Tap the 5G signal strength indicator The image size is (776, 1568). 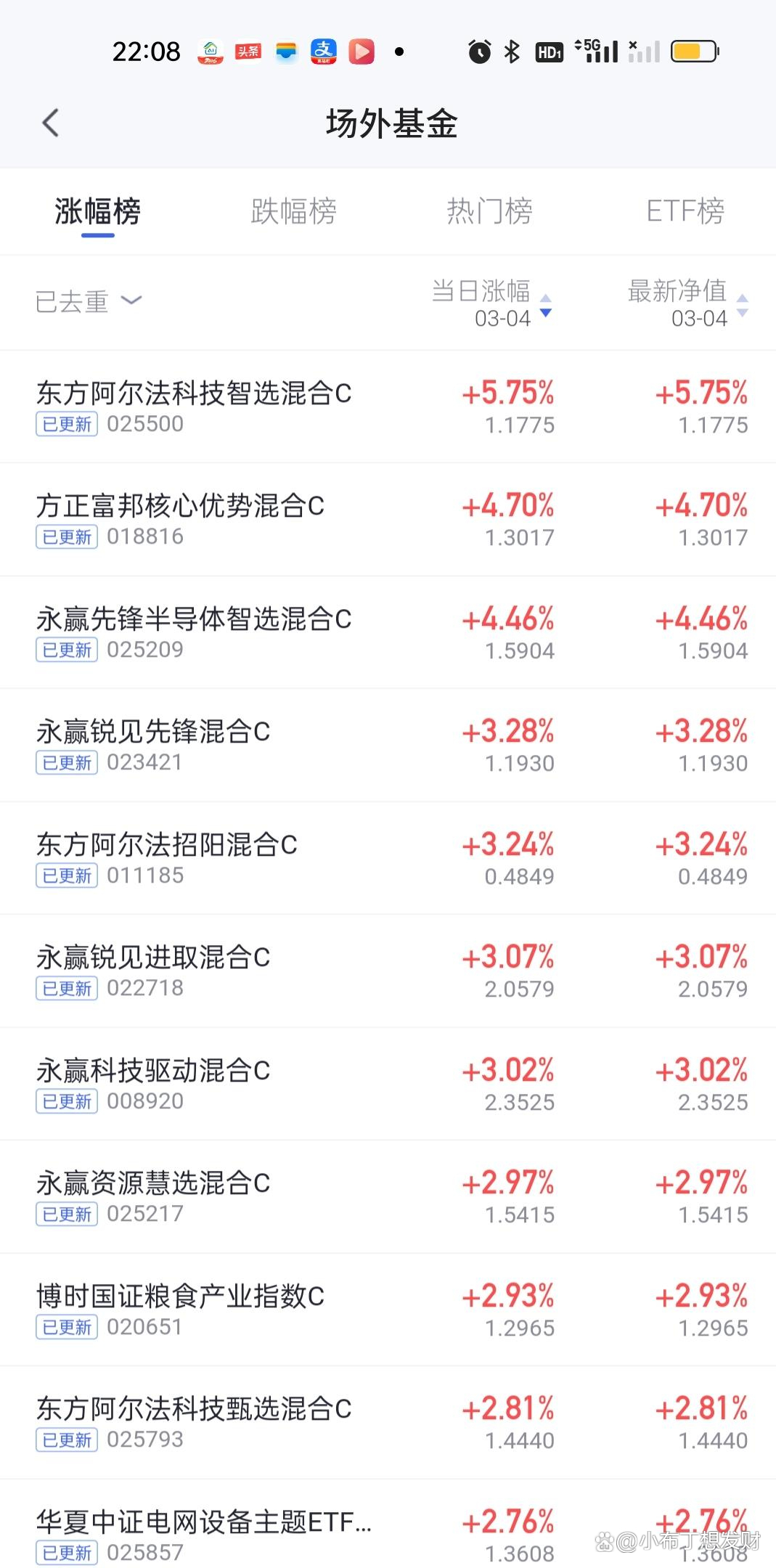click(x=597, y=51)
